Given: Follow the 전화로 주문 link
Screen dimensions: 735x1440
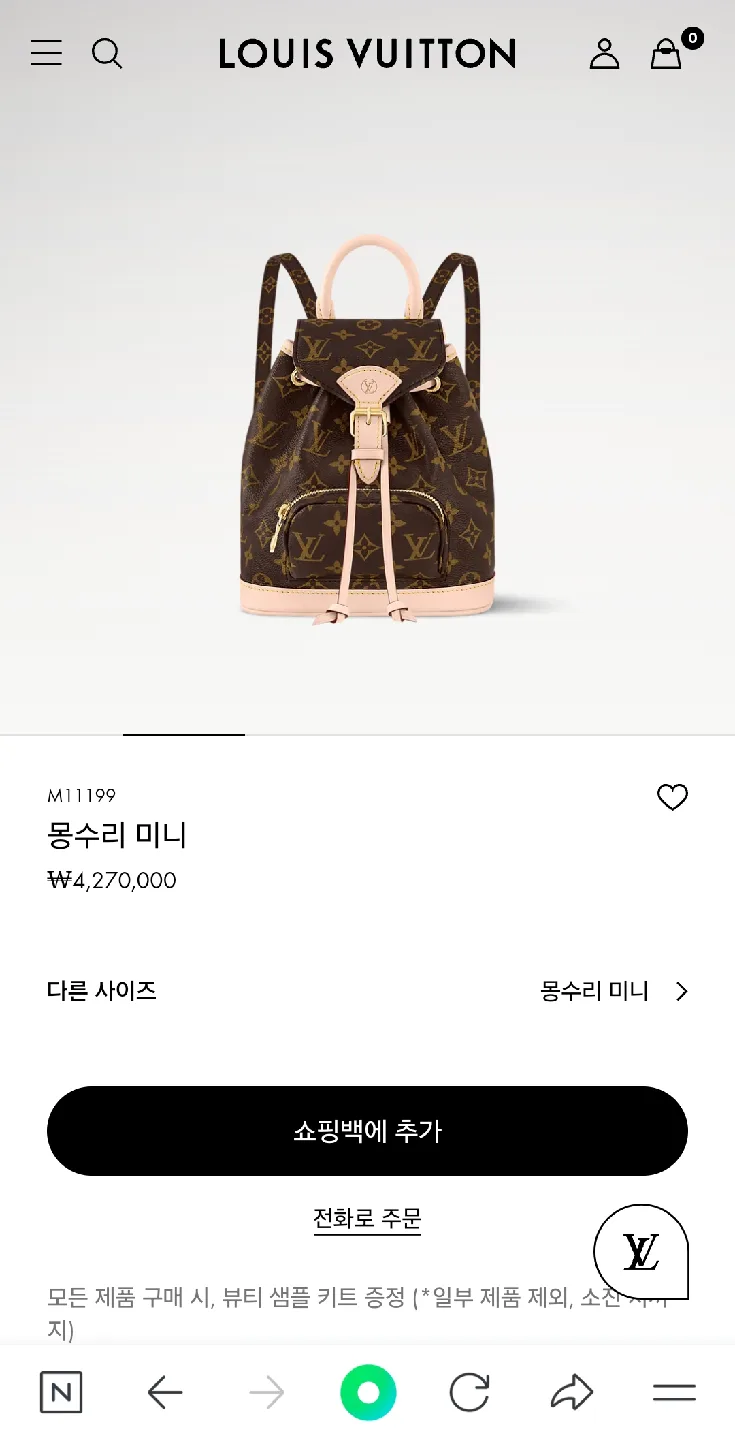Looking at the screenshot, I should pyautogui.click(x=367, y=1219).
